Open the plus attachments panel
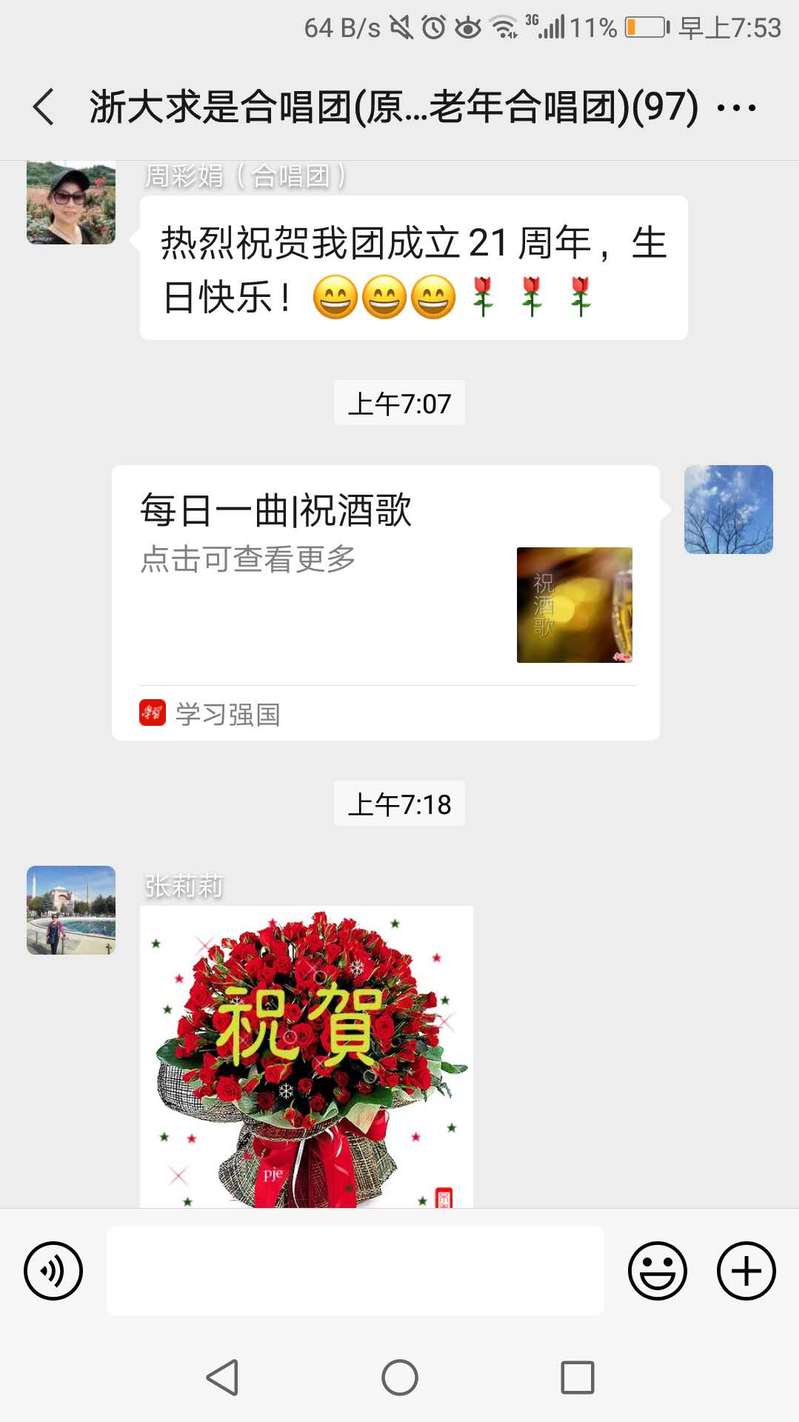This screenshot has height=1422, width=799. tap(746, 1271)
